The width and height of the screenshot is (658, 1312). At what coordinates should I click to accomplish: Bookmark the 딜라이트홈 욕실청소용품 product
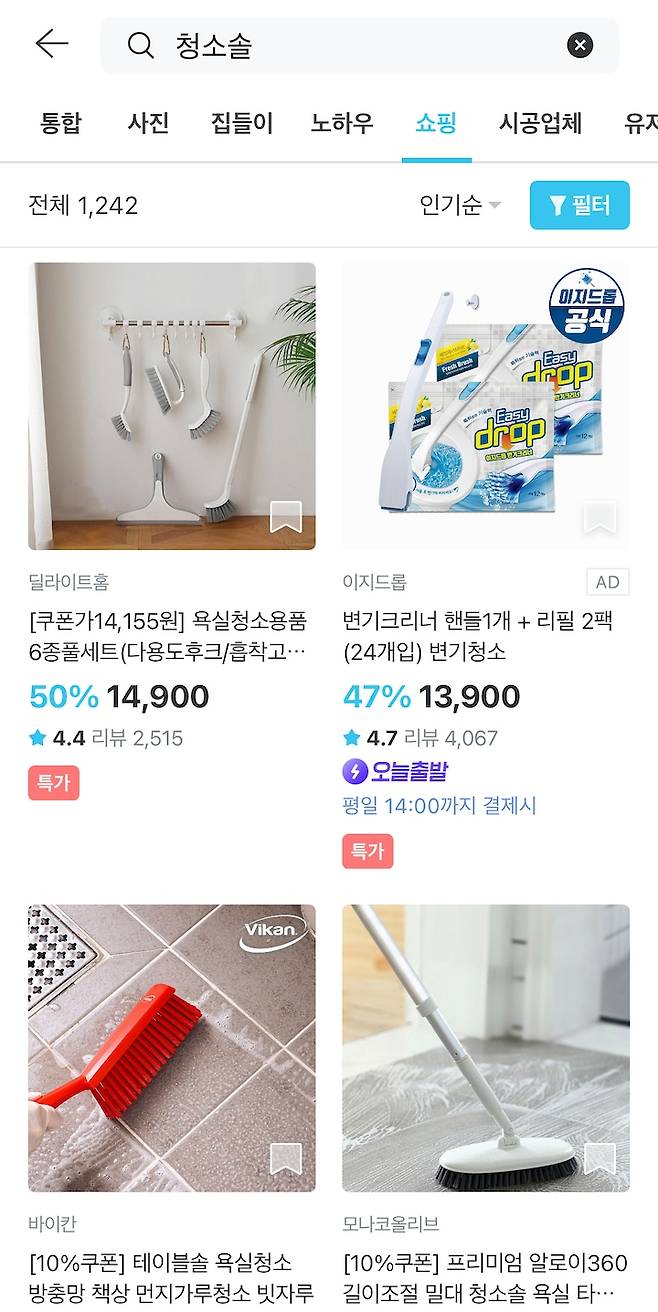[x=286, y=518]
